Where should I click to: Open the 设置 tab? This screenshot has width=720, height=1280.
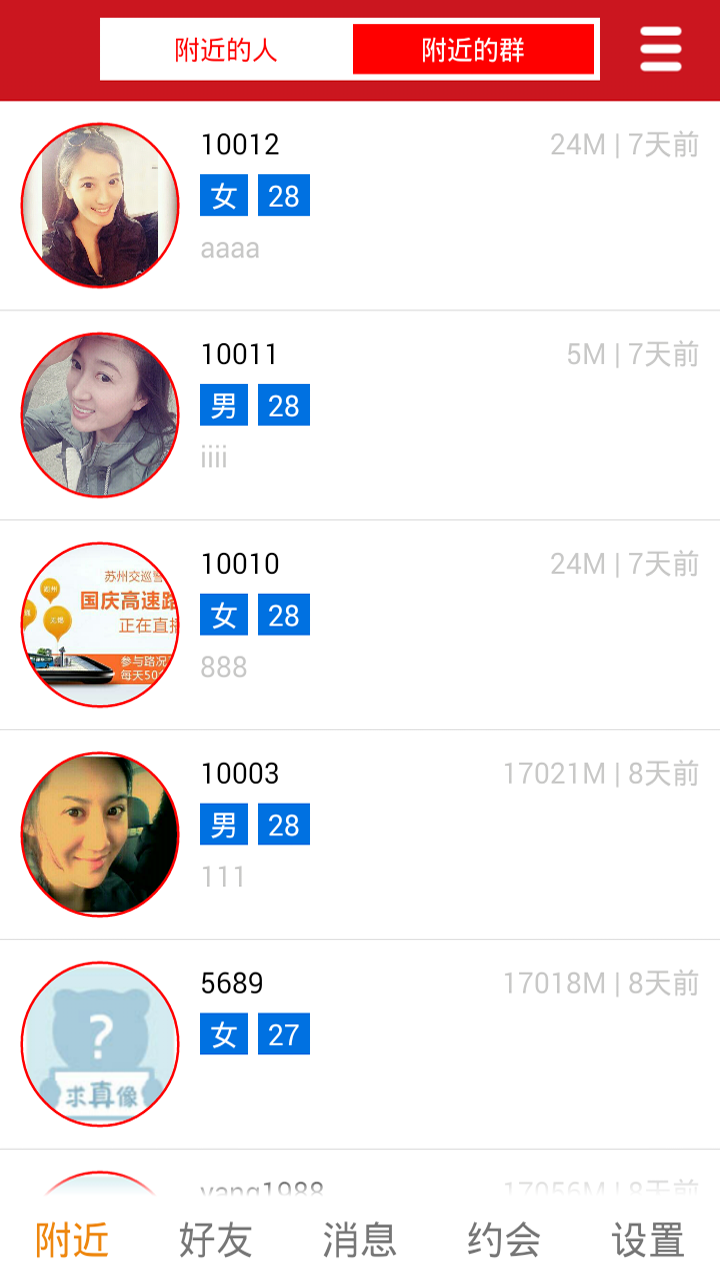647,1240
